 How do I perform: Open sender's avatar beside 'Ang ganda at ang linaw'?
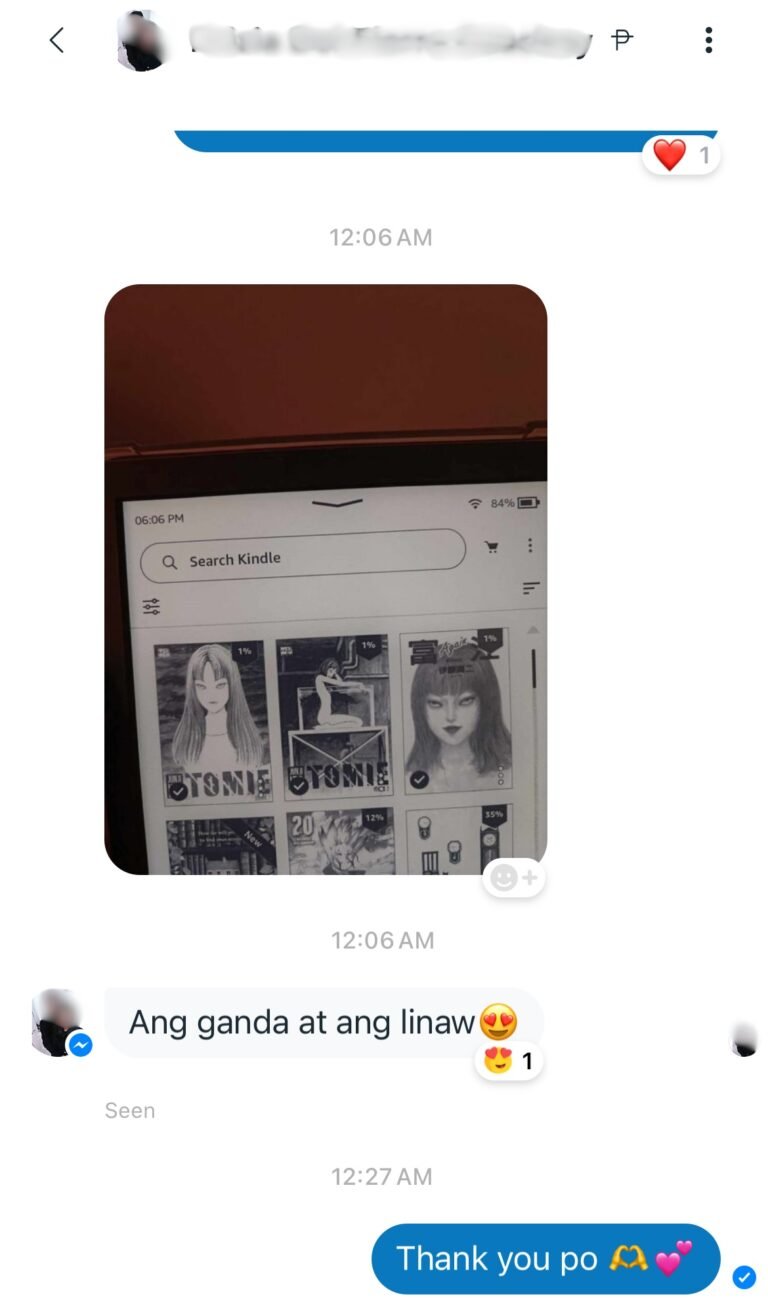(58, 1022)
